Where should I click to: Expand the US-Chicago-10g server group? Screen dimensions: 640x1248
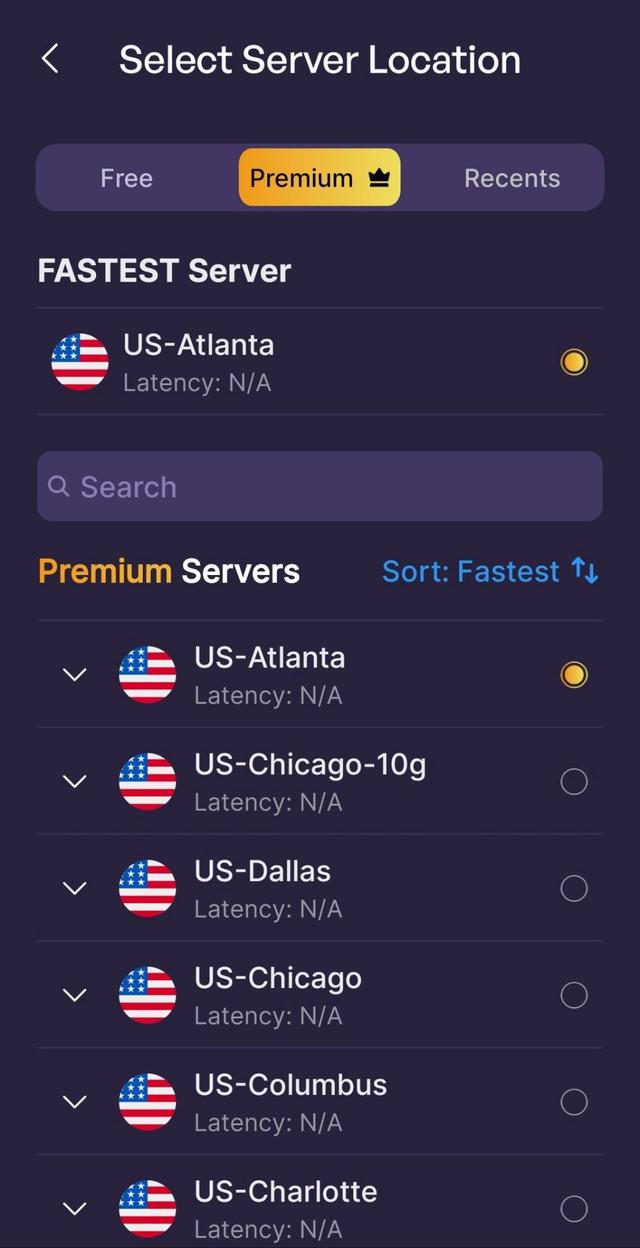(75, 781)
